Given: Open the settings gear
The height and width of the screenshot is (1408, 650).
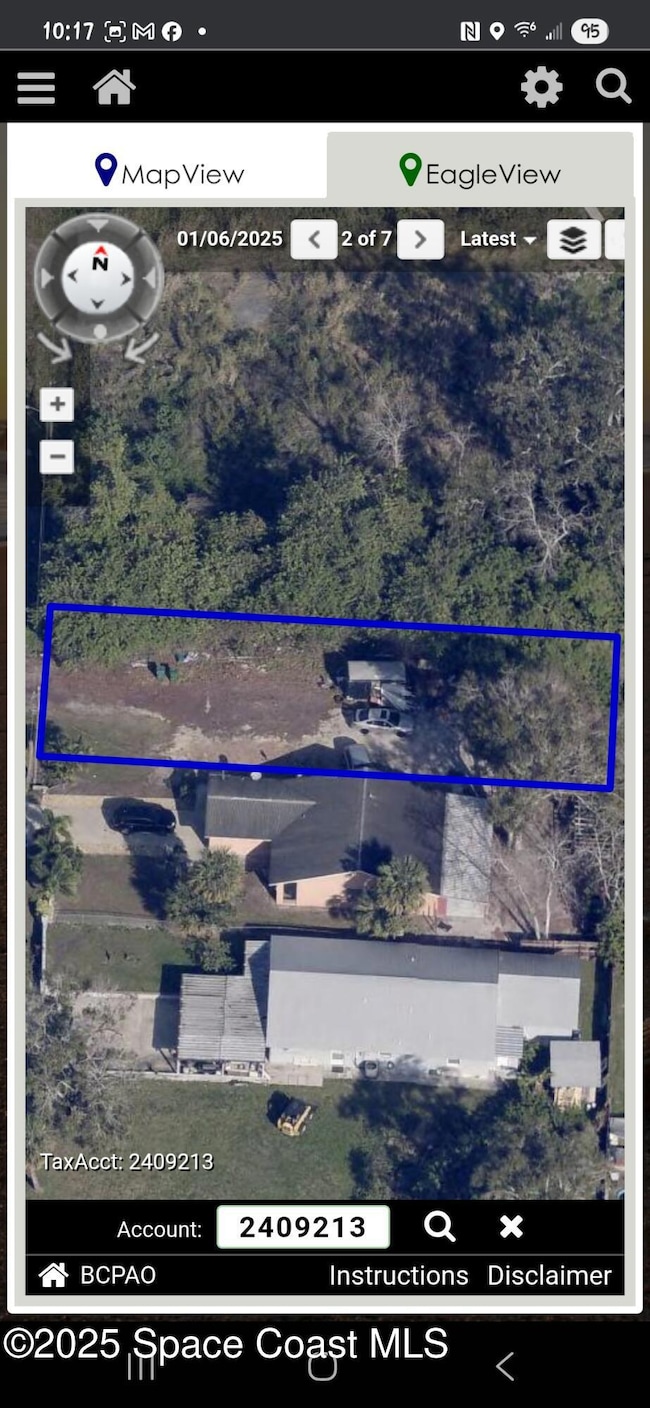Looking at the screenshot, I should 541,87.
